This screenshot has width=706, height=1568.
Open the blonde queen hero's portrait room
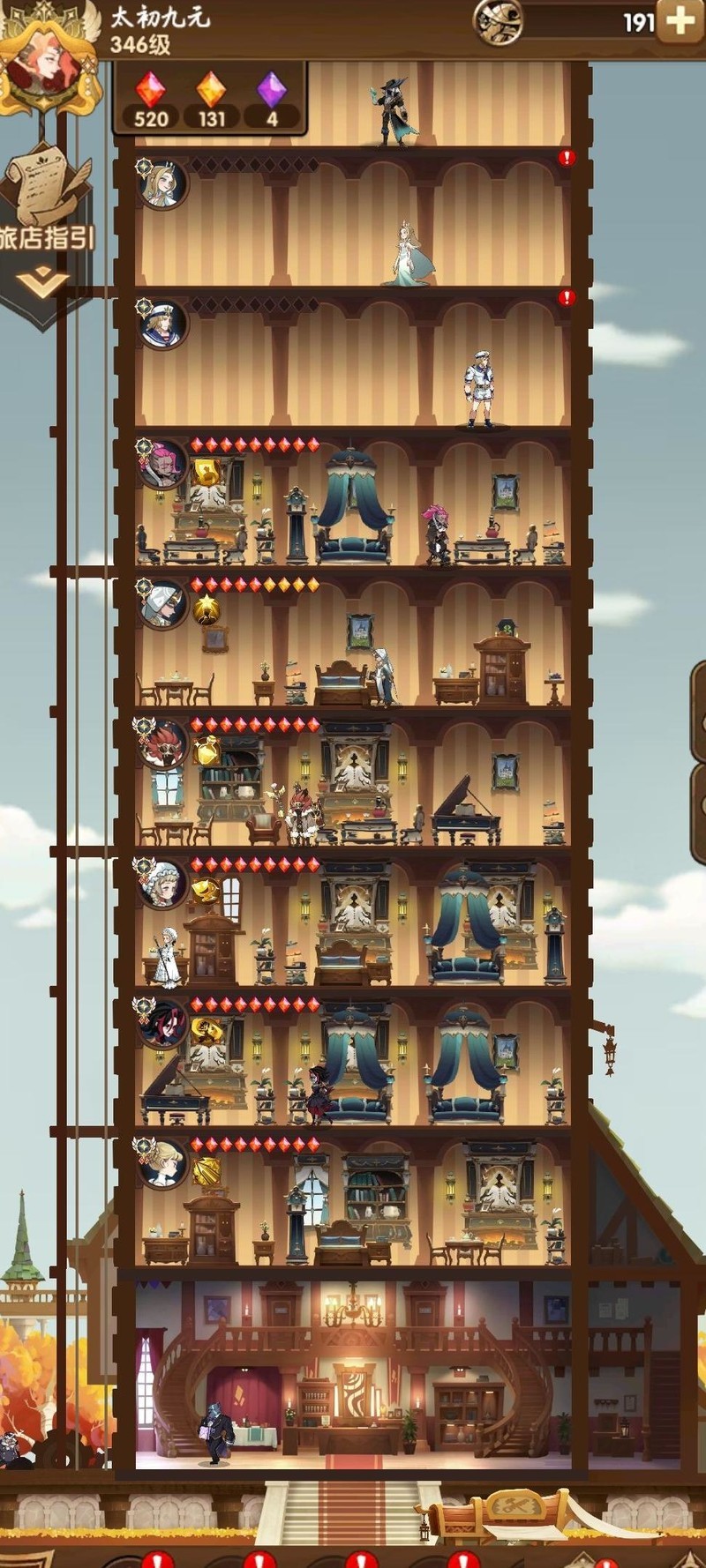coord(162,183)
